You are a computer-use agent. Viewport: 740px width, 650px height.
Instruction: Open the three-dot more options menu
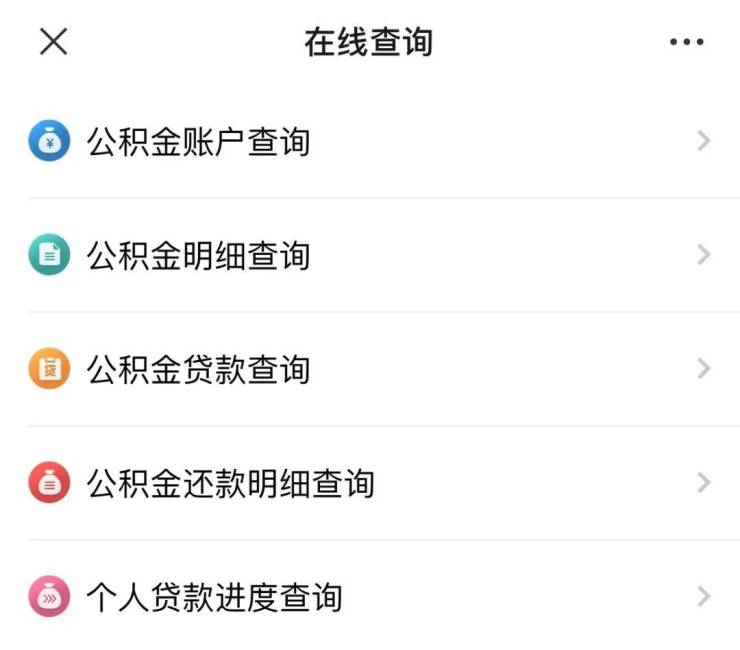686,42
